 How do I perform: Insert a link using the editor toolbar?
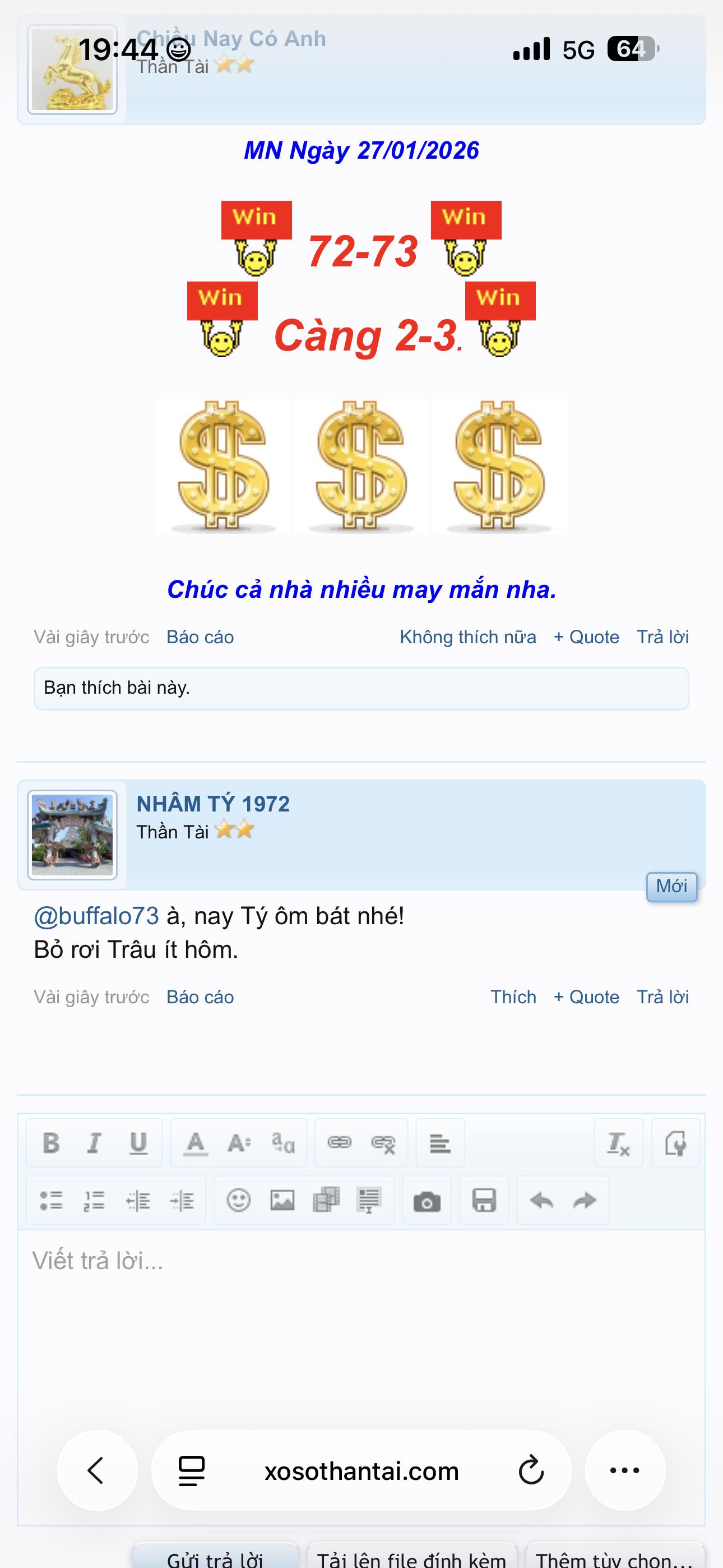[x=339, y=1143]
